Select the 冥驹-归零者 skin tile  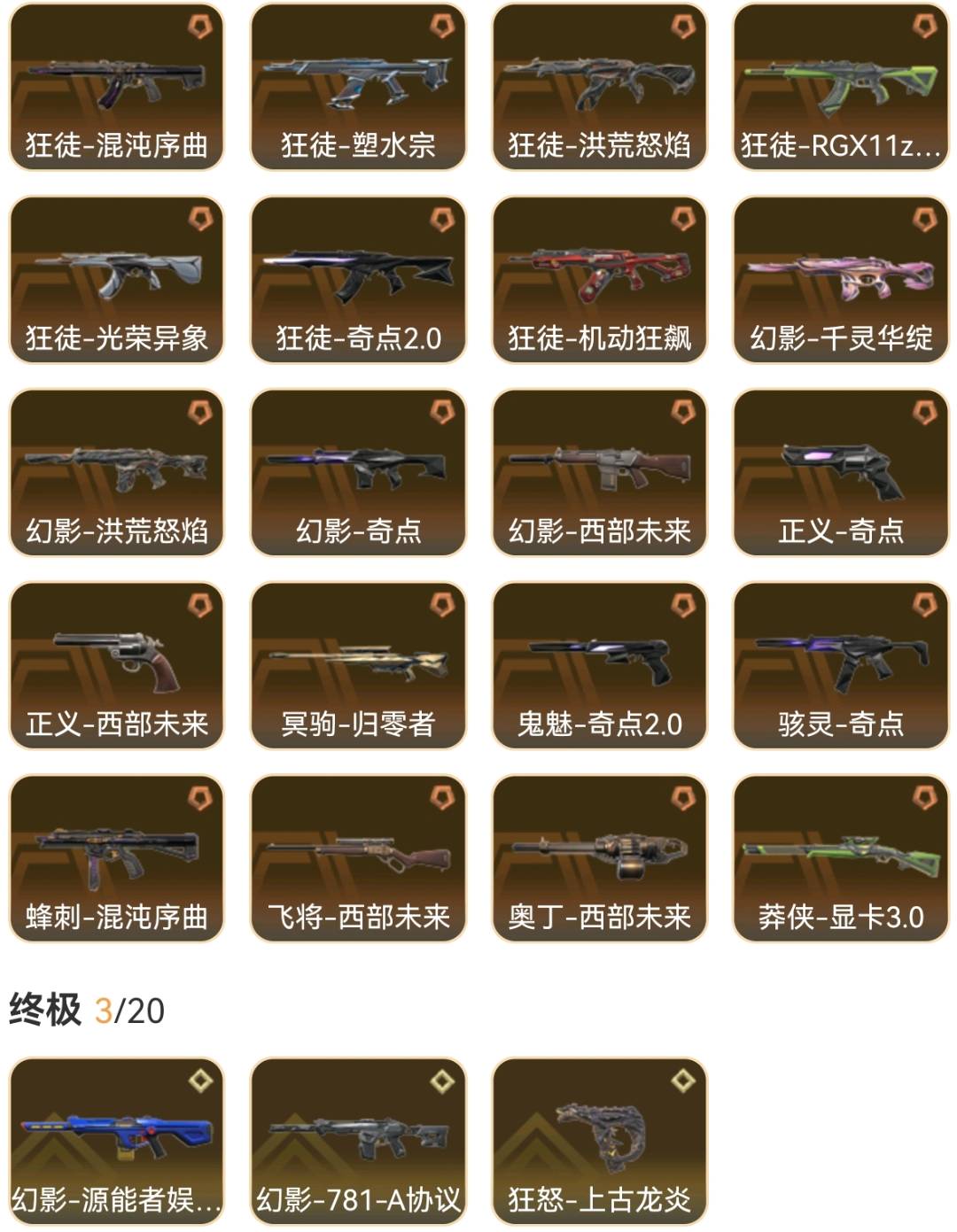[x=358, y=666]
